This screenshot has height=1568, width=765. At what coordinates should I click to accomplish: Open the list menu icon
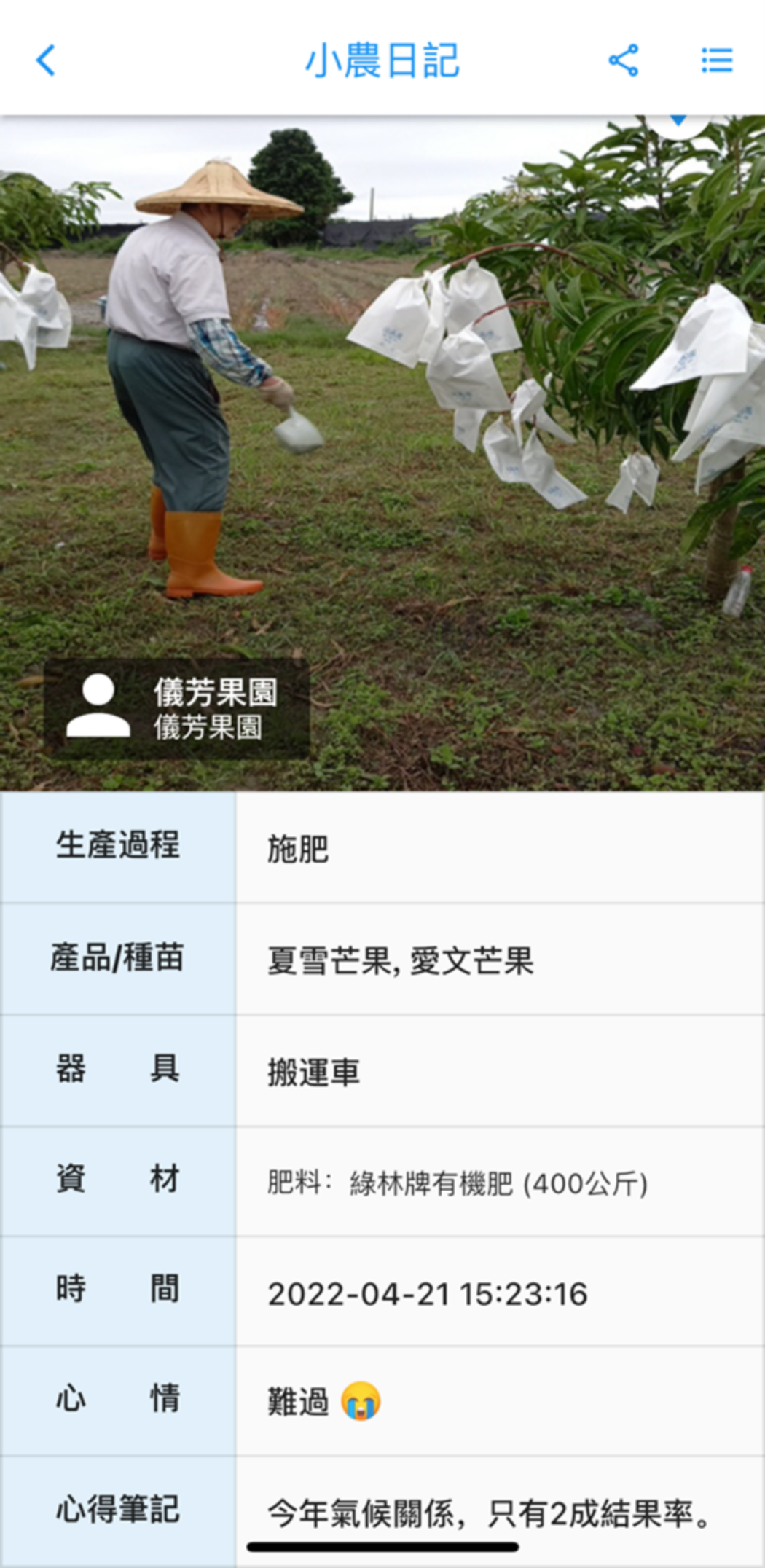[716, 60]
